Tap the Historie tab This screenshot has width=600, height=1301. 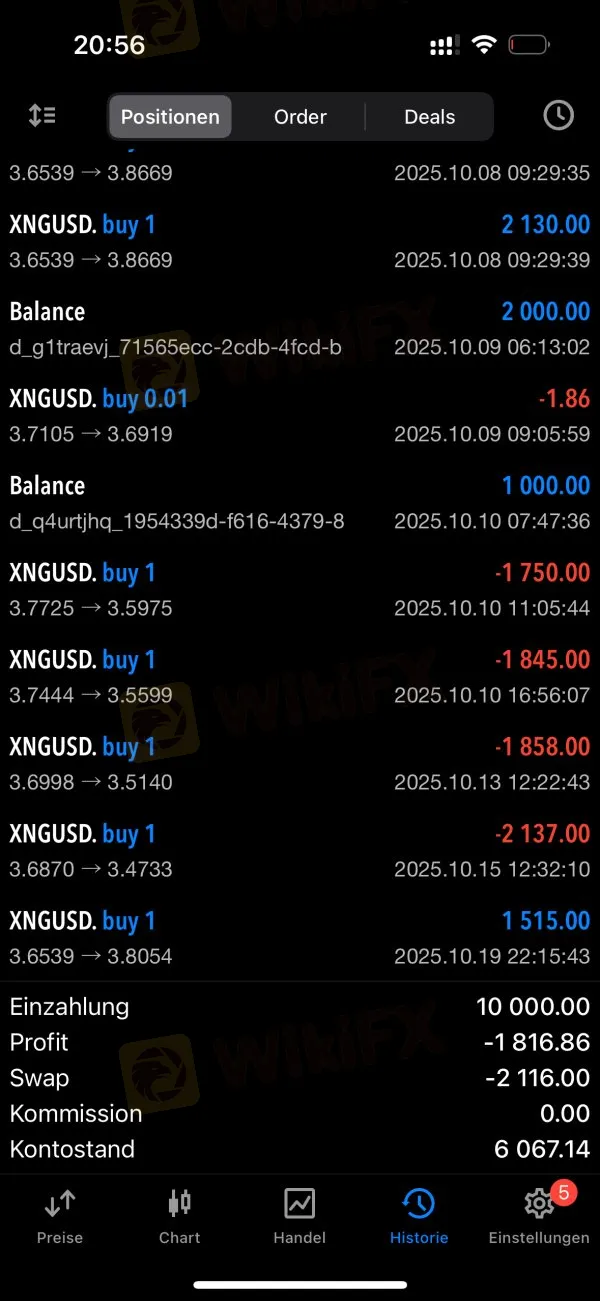tap(419, 1215)
